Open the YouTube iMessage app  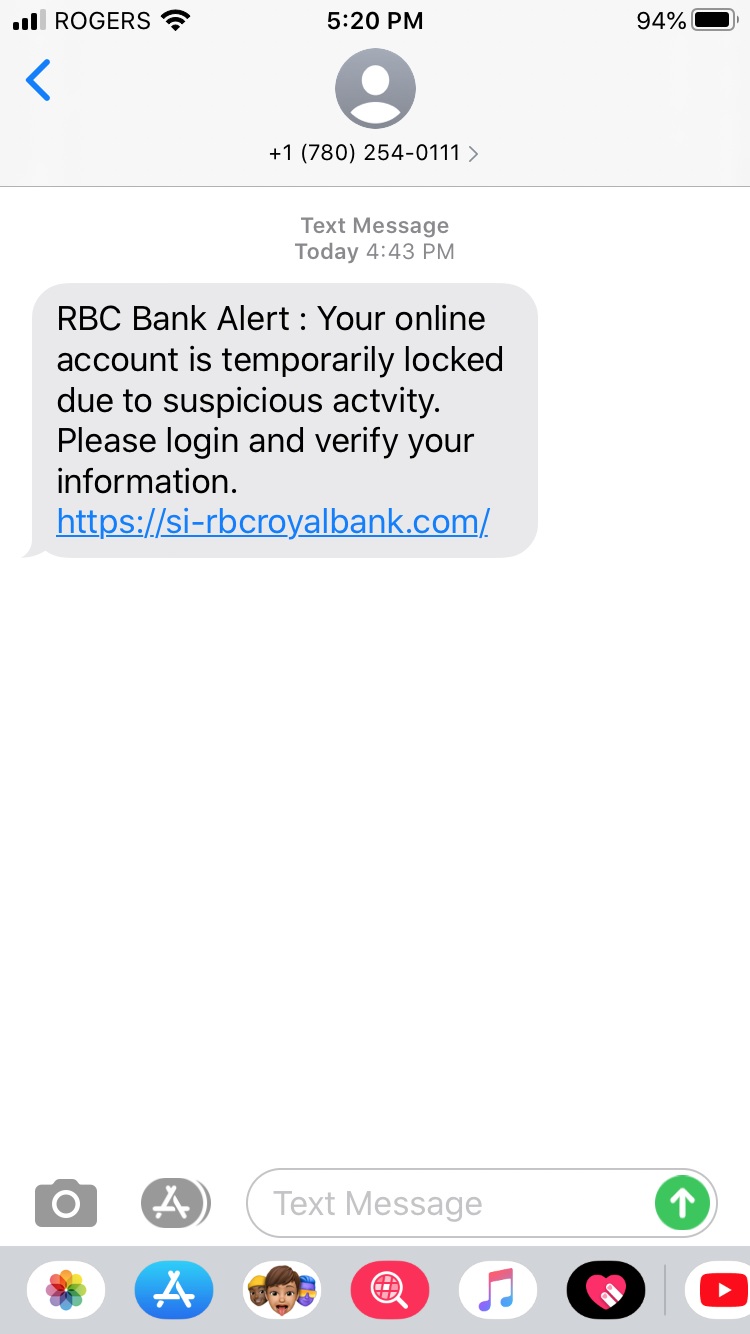tap(718, 1291)
